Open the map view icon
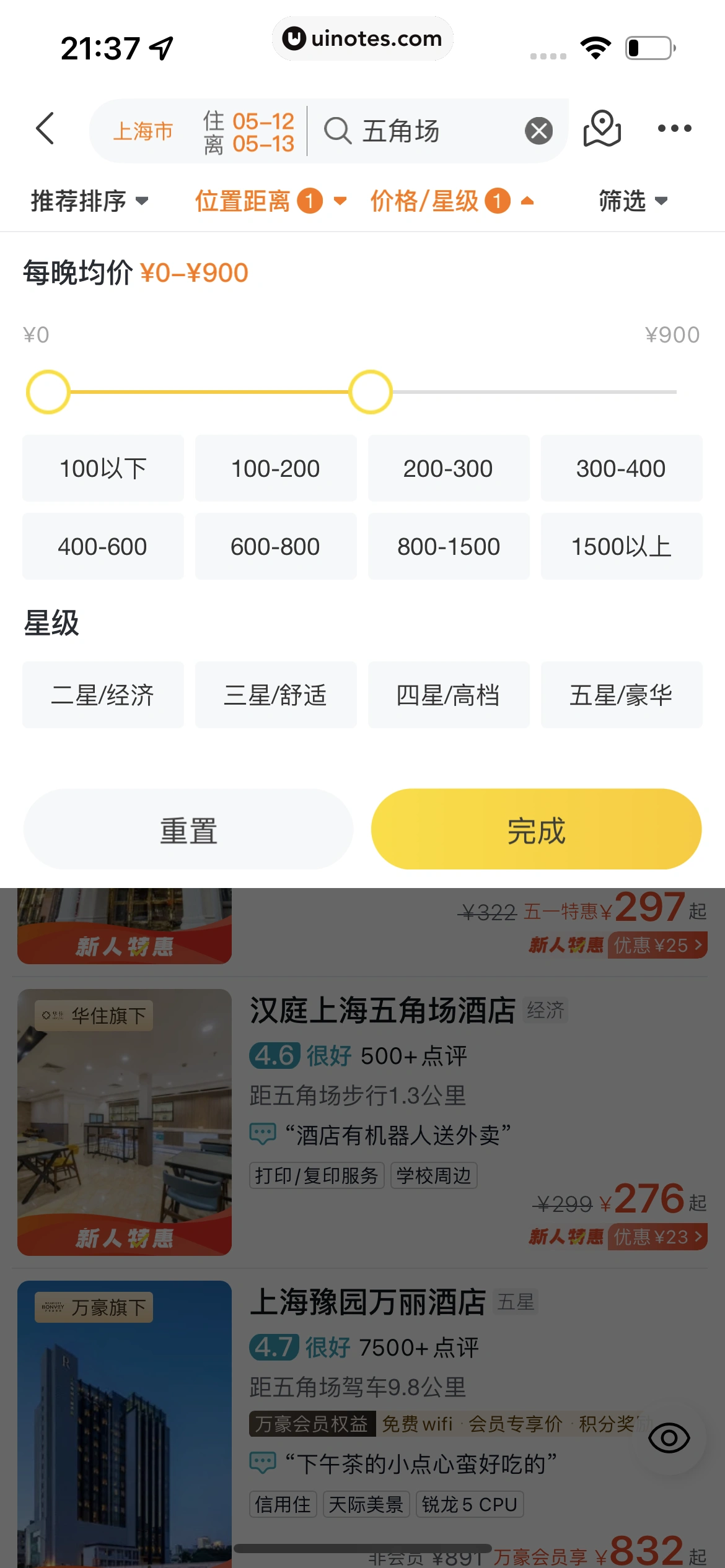Viewport: 725px width, 1568px height. 602,129
